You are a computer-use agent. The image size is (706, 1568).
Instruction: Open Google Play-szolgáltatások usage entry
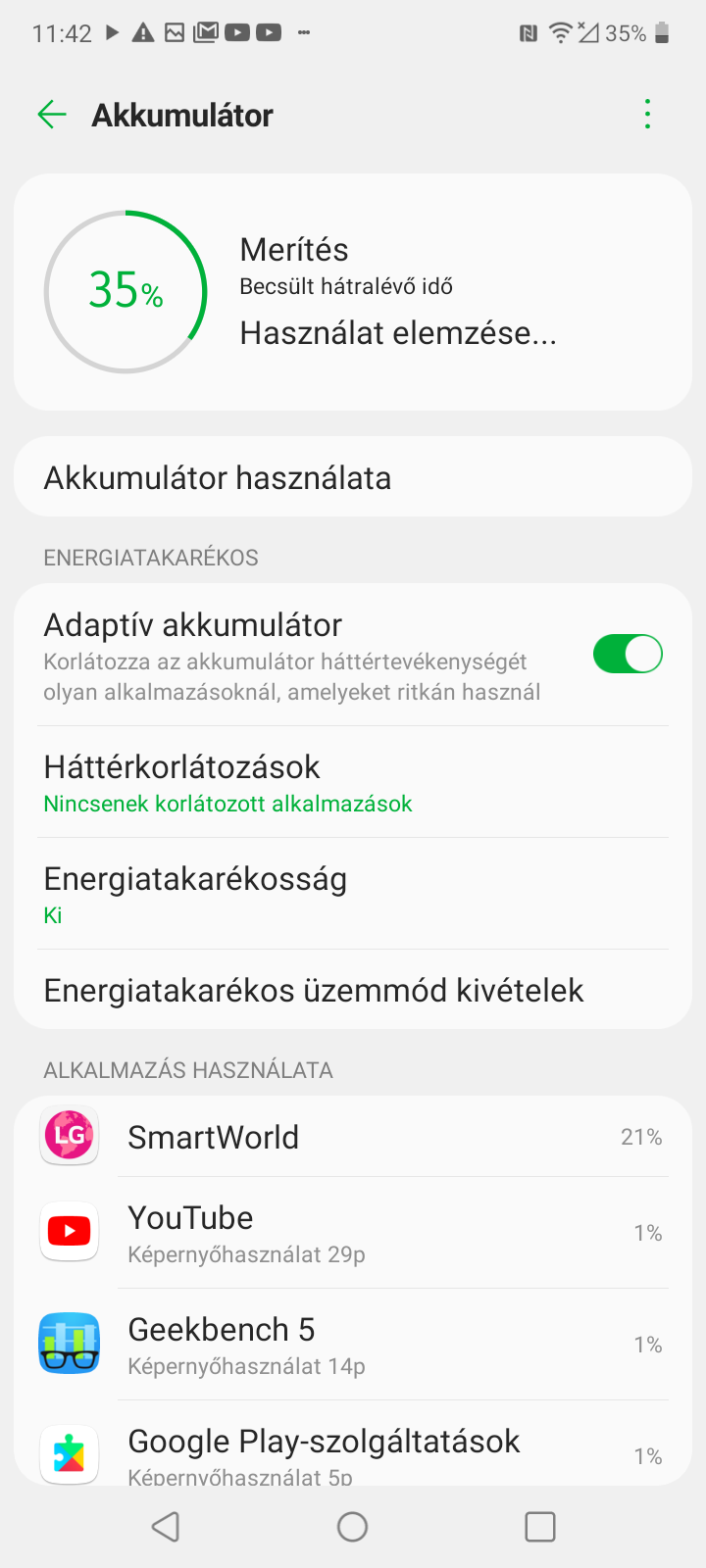point(353,1444)
